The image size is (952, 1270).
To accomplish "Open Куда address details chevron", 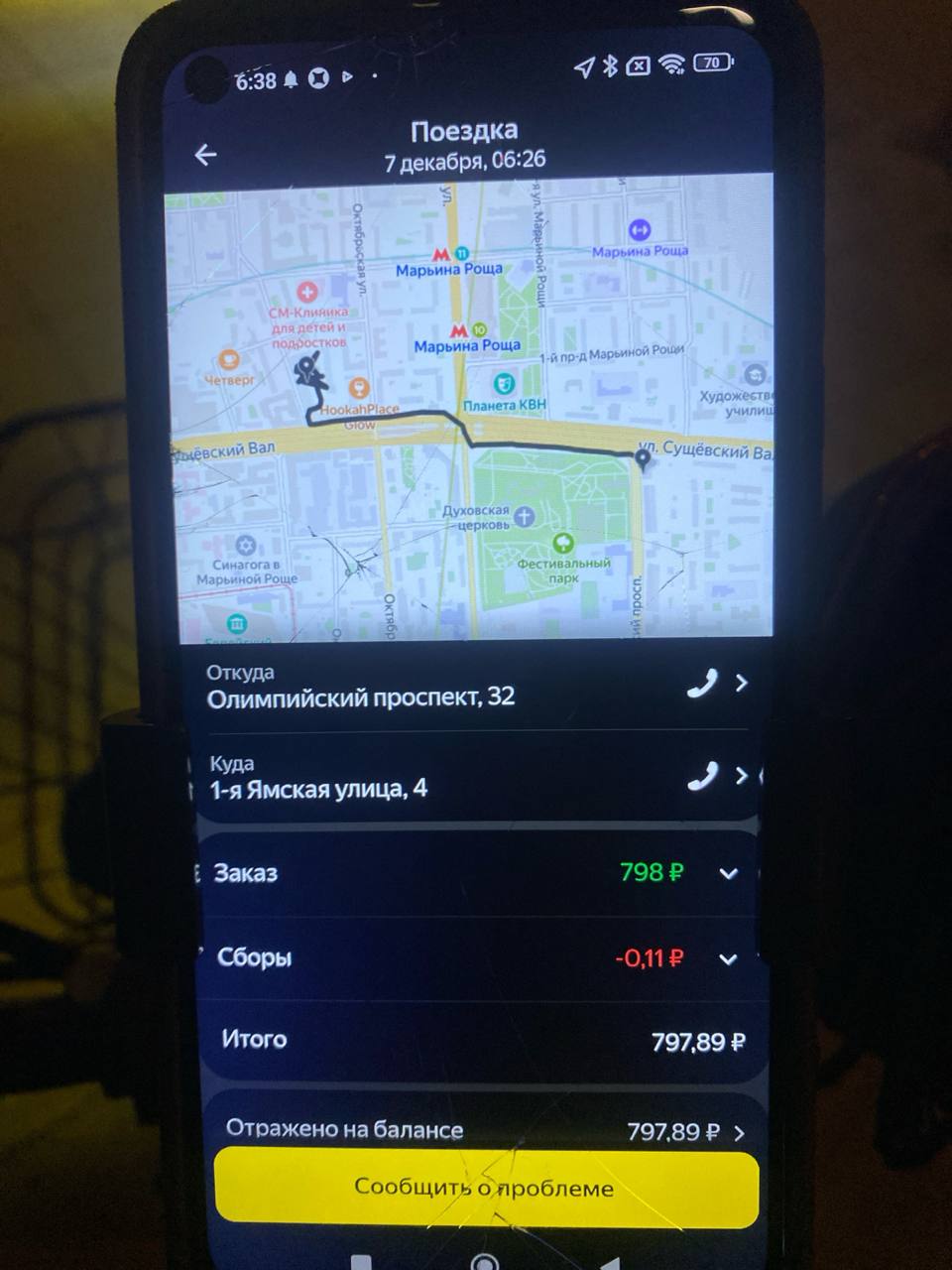I will [x=742, y=776].
